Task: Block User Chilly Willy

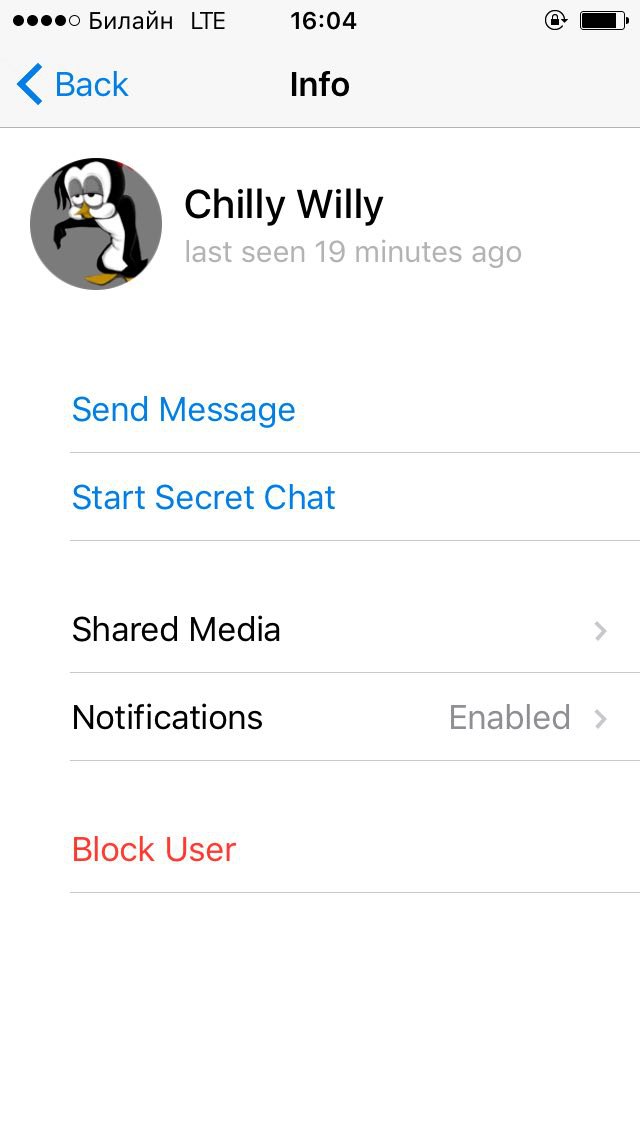Action: (154, 850)
